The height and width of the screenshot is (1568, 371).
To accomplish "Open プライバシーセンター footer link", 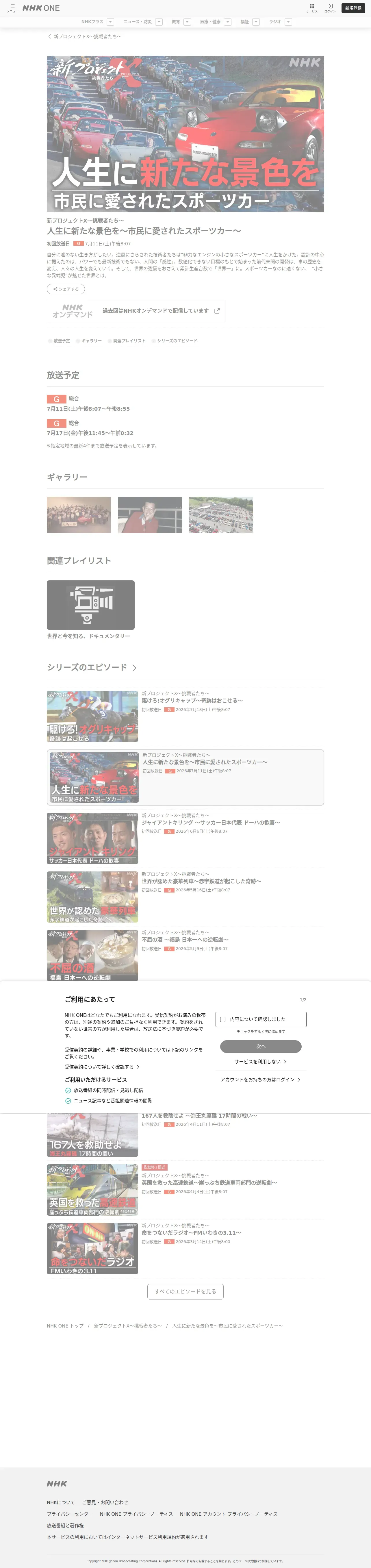I will tap(70, 1514).
